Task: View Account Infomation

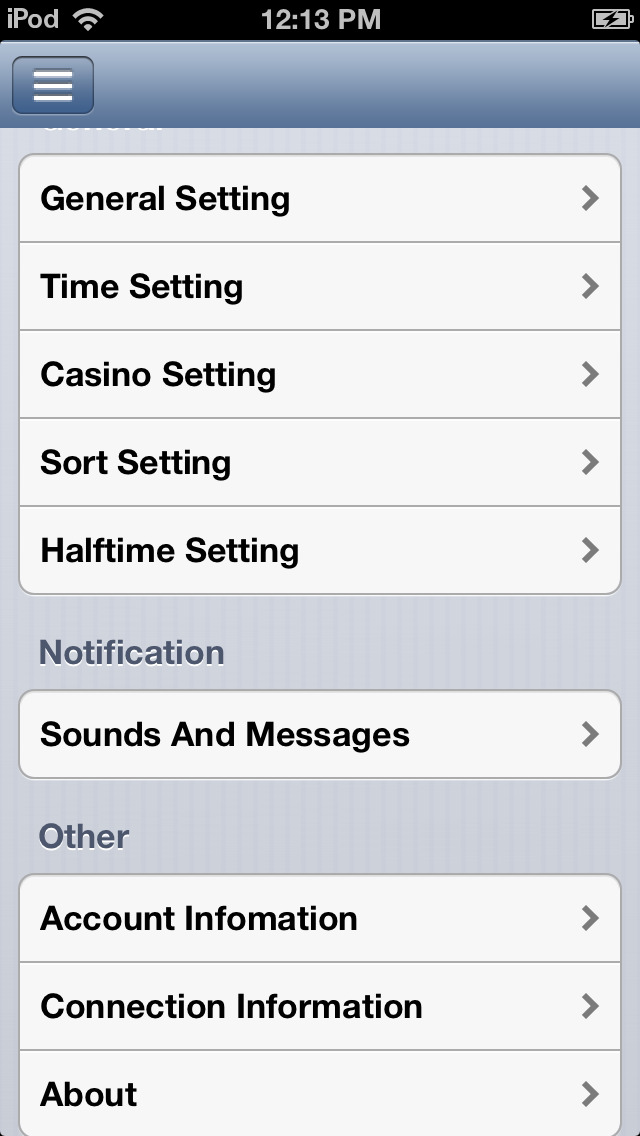Action: click(320, 919)
